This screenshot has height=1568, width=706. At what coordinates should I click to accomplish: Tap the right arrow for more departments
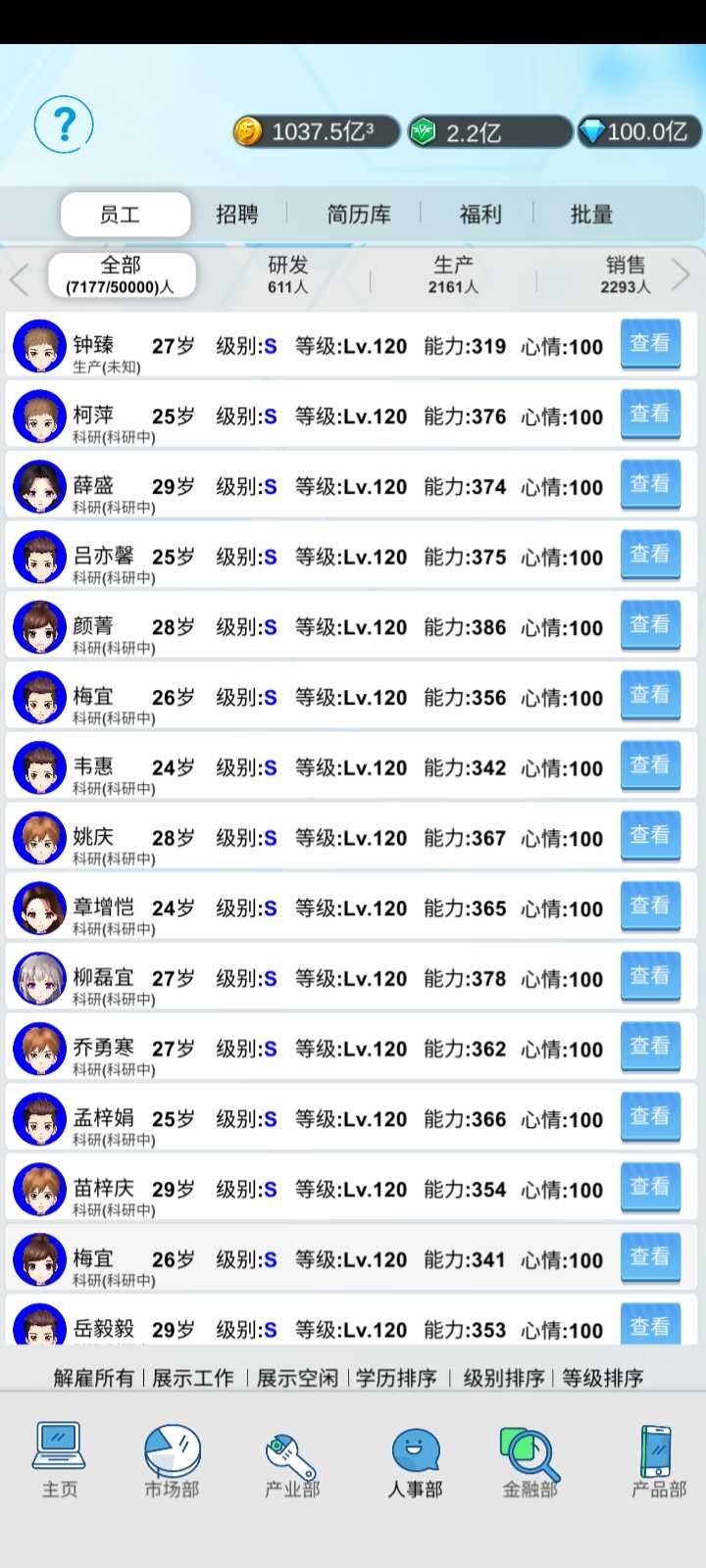click(x=681, y=275)
